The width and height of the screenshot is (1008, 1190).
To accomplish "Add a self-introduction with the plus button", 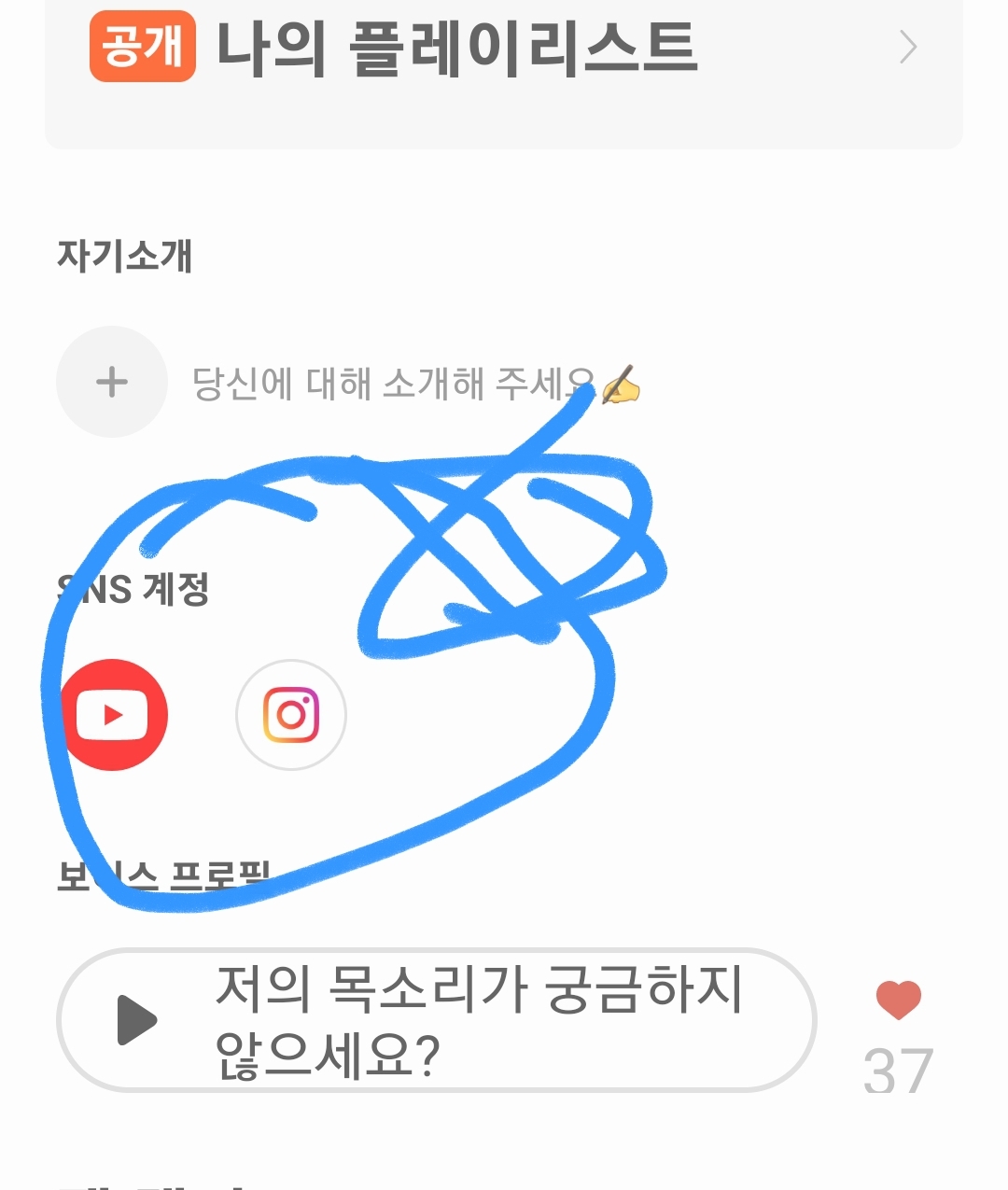I will 112,382.
